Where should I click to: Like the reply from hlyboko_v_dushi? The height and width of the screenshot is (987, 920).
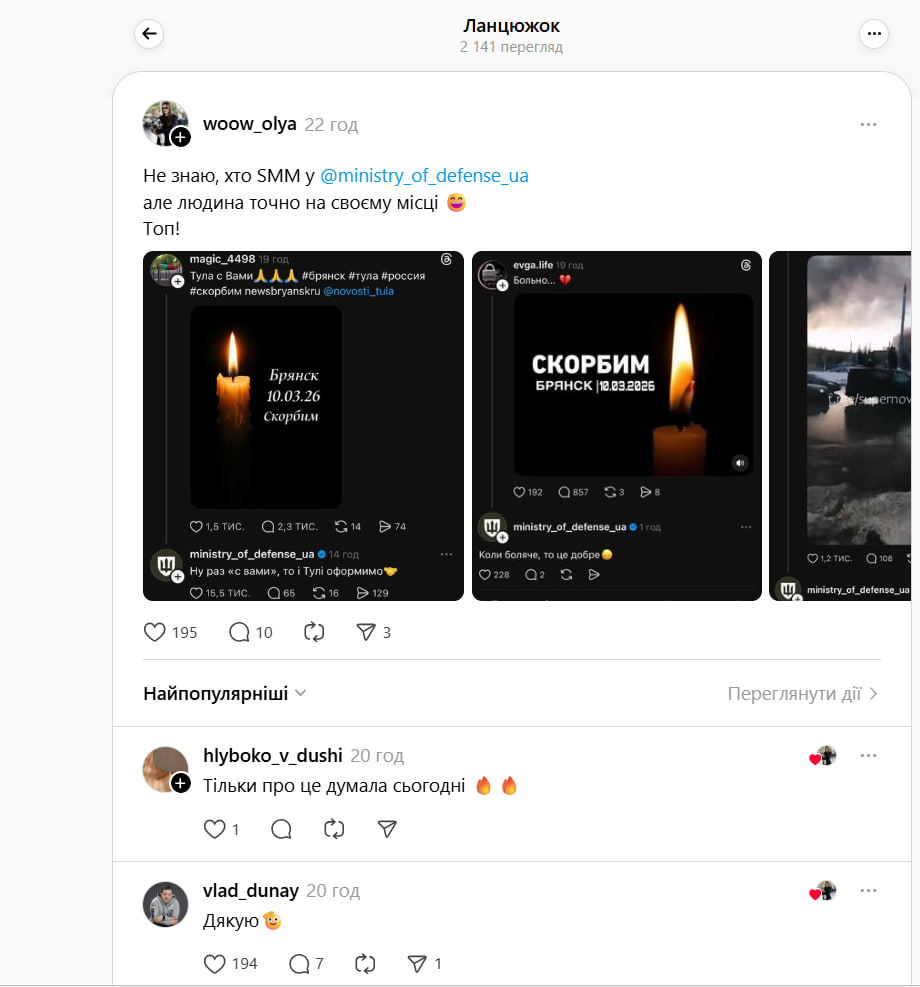coord(214,829)
